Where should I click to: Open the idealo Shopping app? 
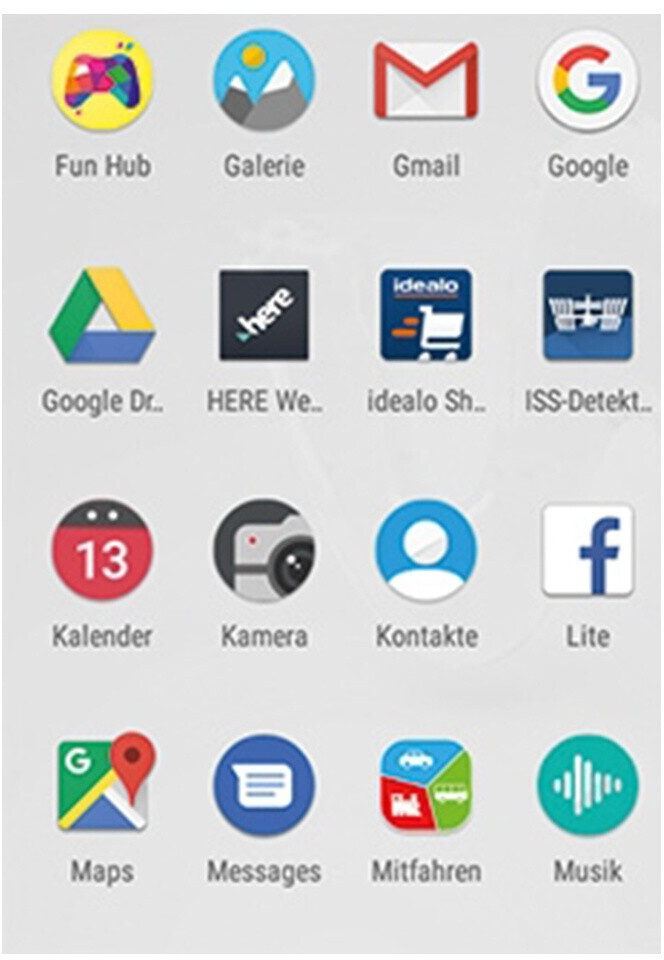[x=426, y=315]
